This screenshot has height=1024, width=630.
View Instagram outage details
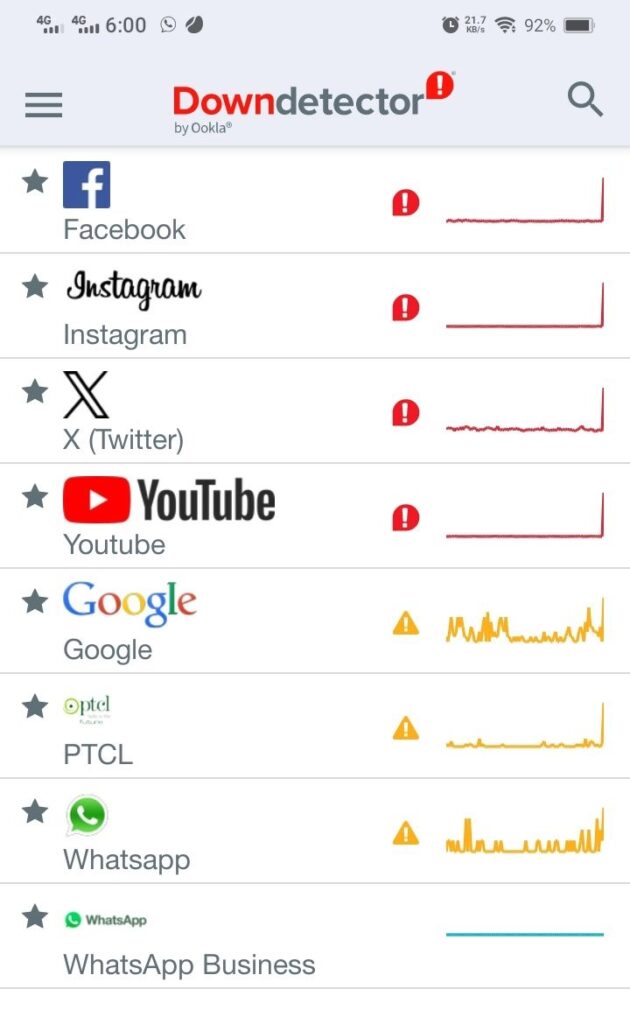tap(125, 334)
